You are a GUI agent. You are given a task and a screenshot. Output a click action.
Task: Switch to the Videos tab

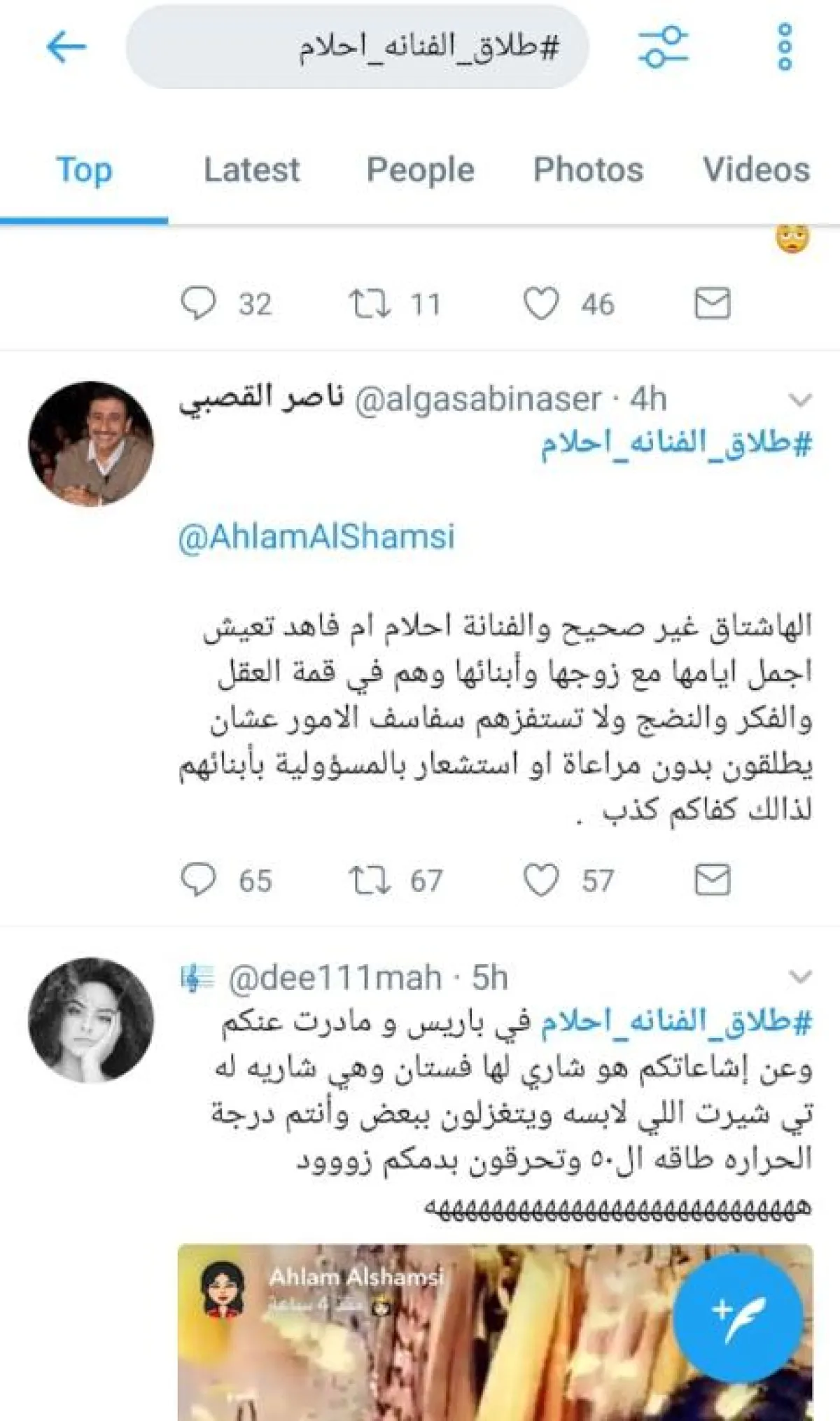pos(756,170)
